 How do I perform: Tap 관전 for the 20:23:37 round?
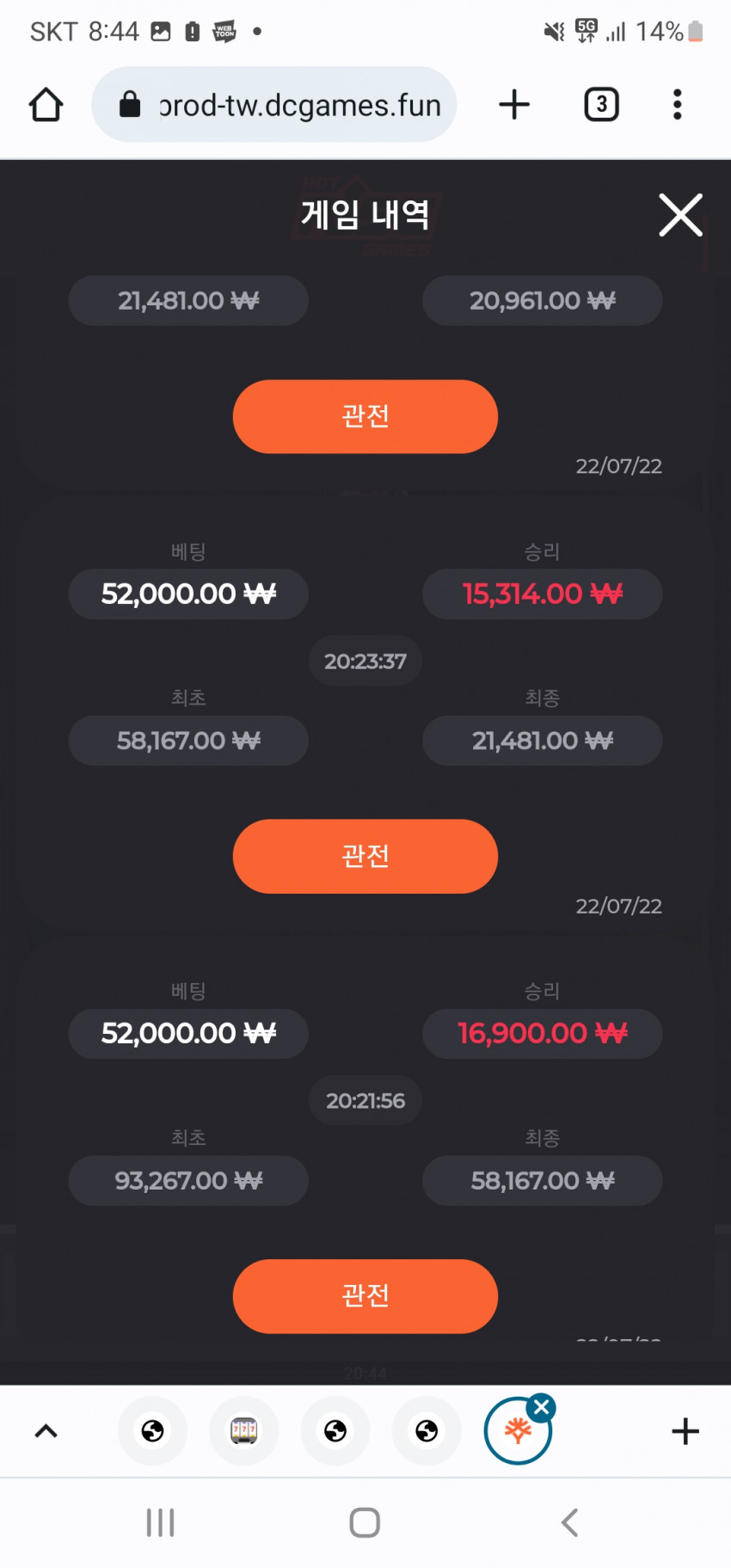pos(365,856)
